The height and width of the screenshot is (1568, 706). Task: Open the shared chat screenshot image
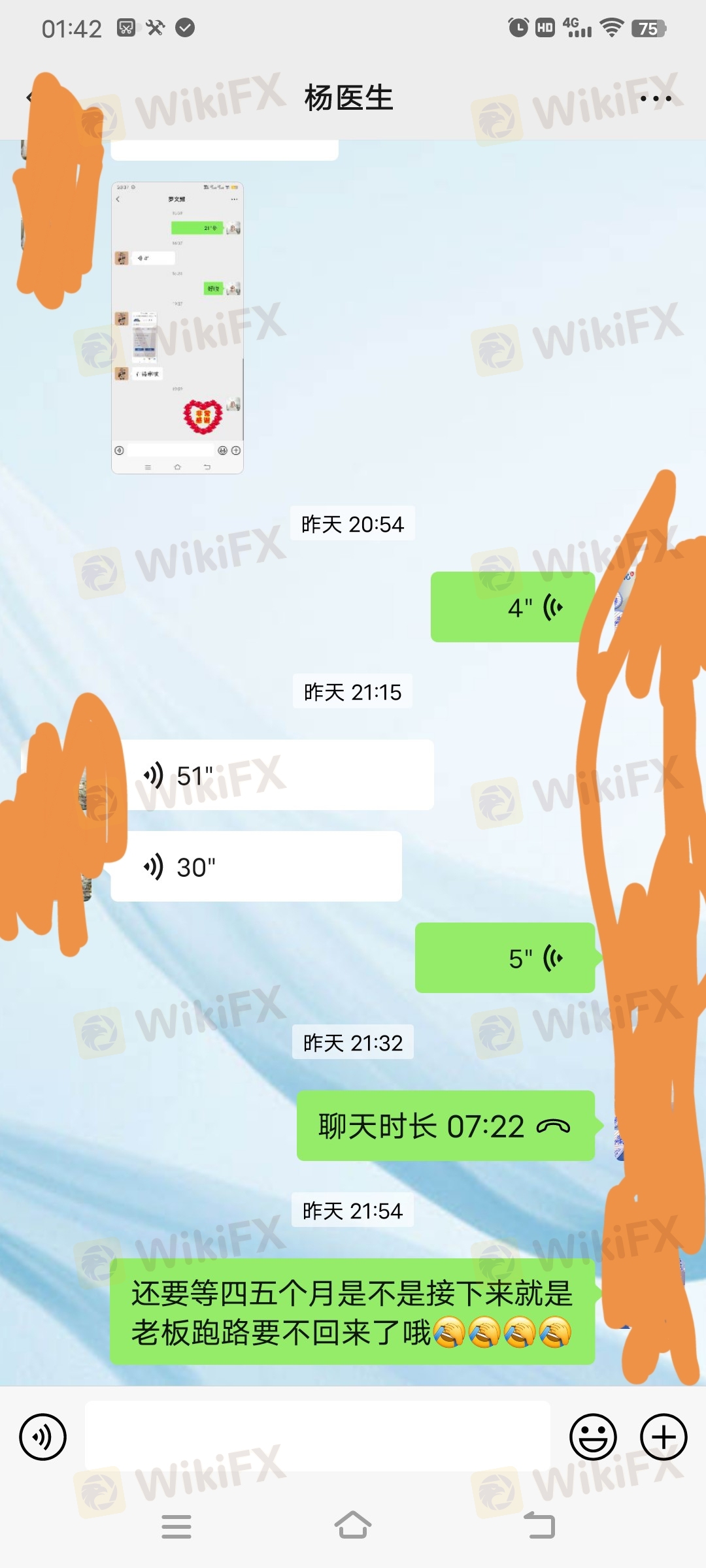pyautogui.click(x=177, y=328)
